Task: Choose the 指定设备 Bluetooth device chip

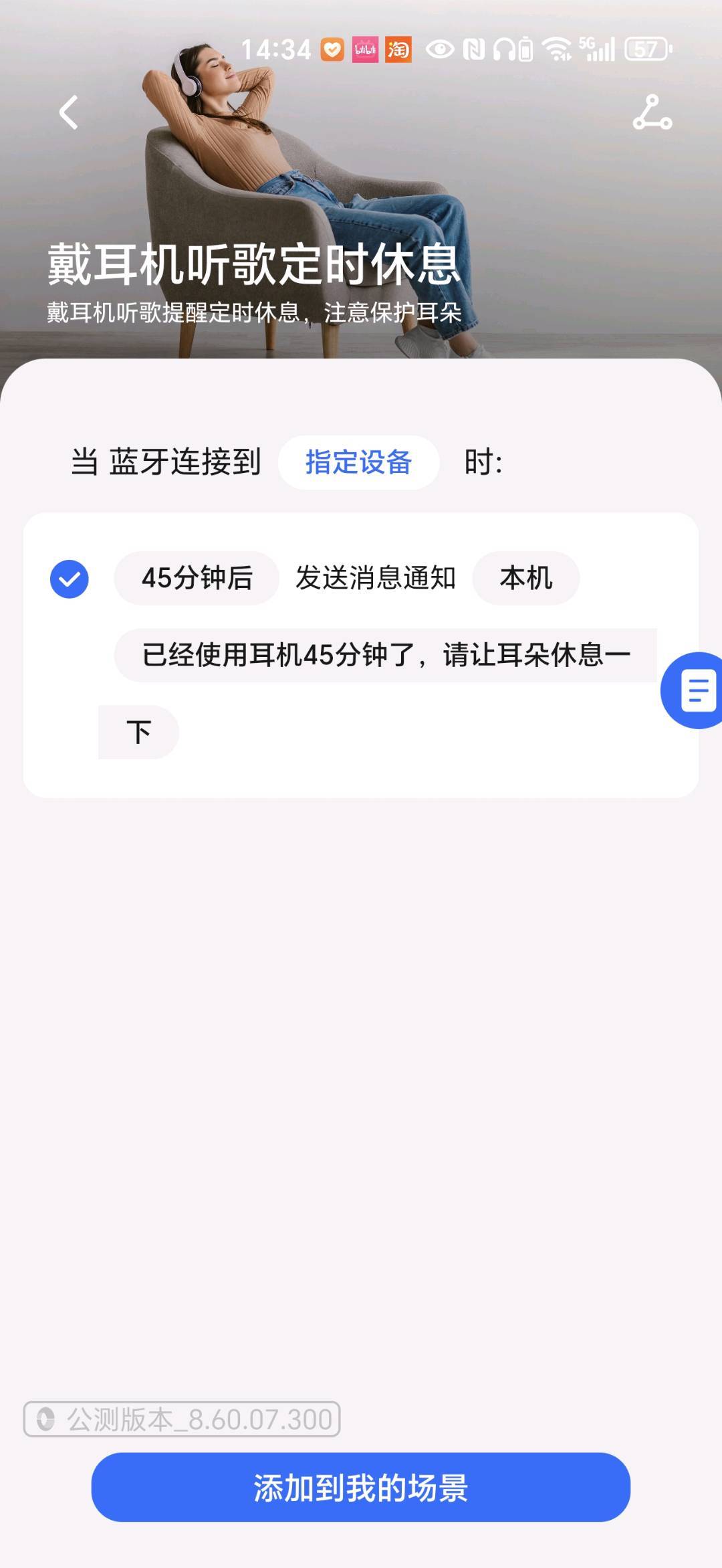Action: pos(358,462)
